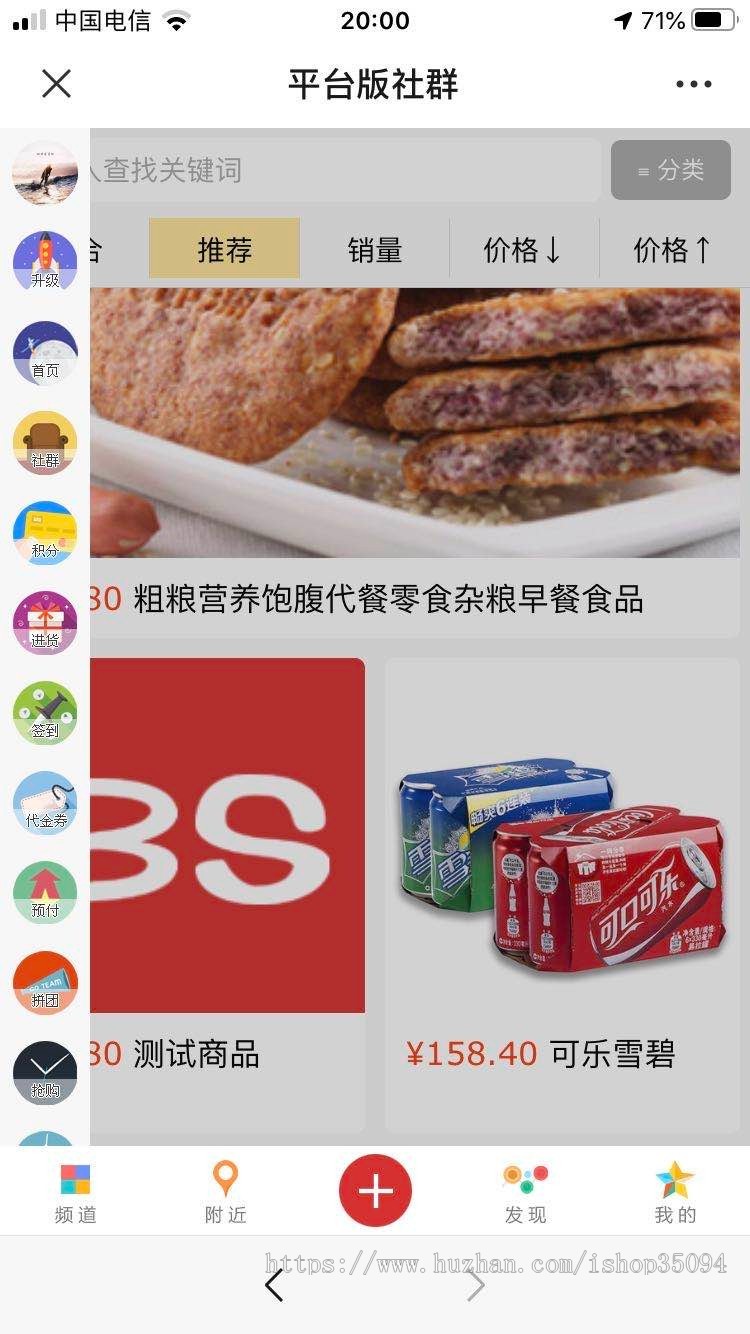Open the 代金券 voucher sidebar icon
Viewport: 750px width, 1334px height.
coord(44,803)
